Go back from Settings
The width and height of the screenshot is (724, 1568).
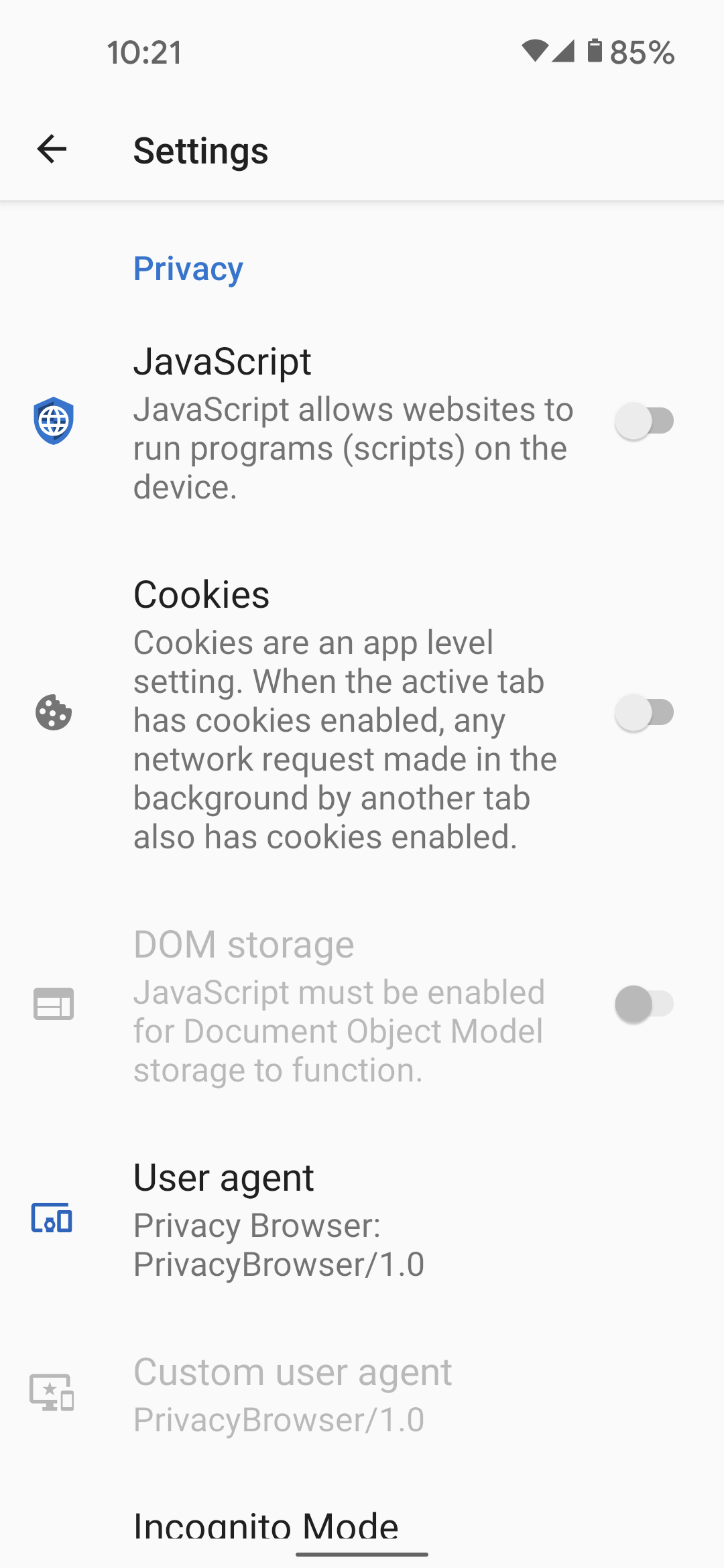pos(52,149)
